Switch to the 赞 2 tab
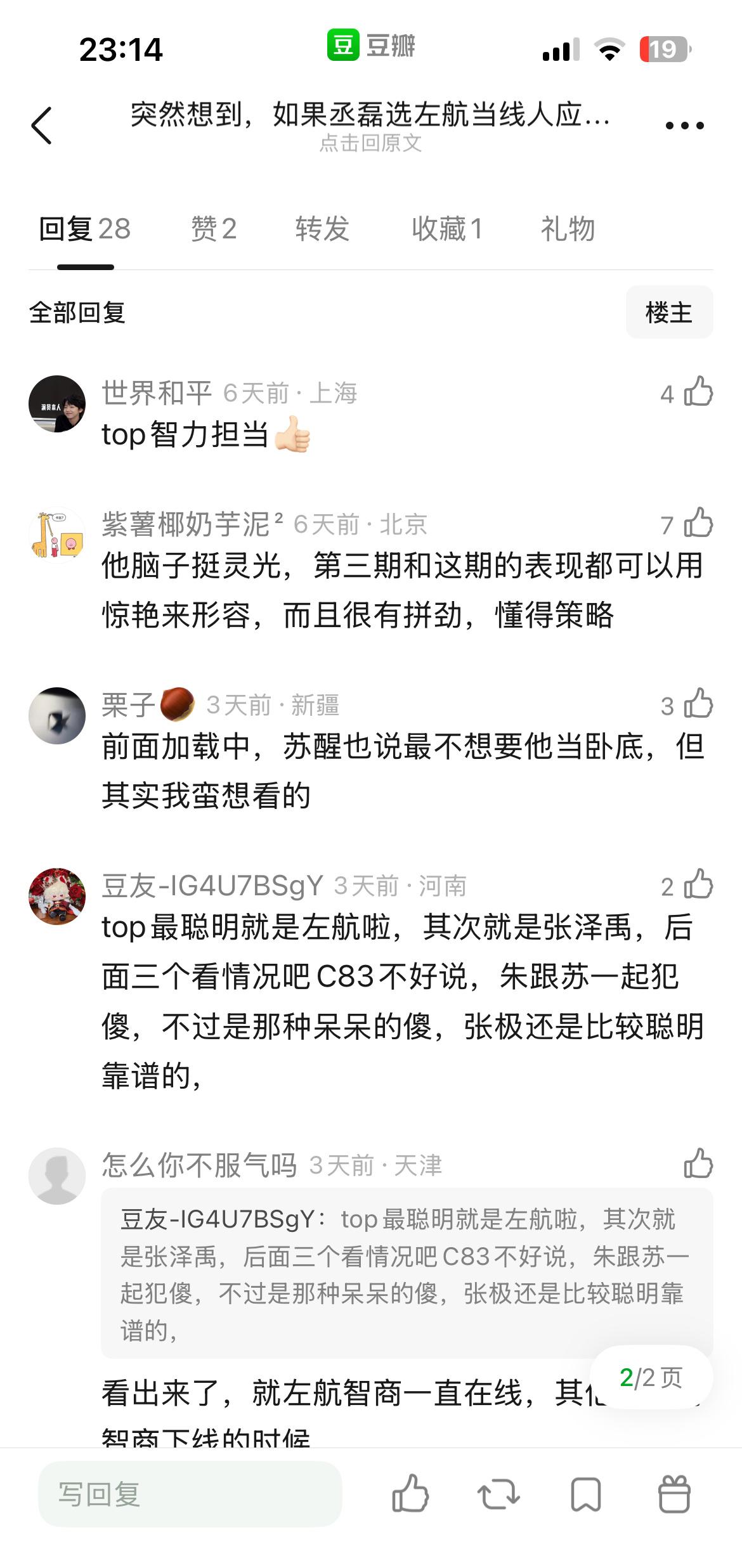Screen dimensions: 742x1568 coord(214,229)
